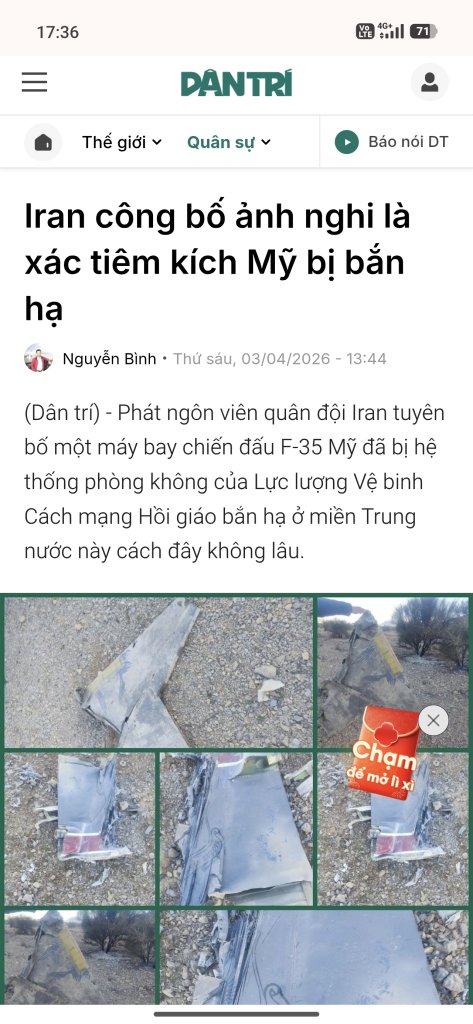Dismiss the floating lì xì promotion

[x=433, y=721]
